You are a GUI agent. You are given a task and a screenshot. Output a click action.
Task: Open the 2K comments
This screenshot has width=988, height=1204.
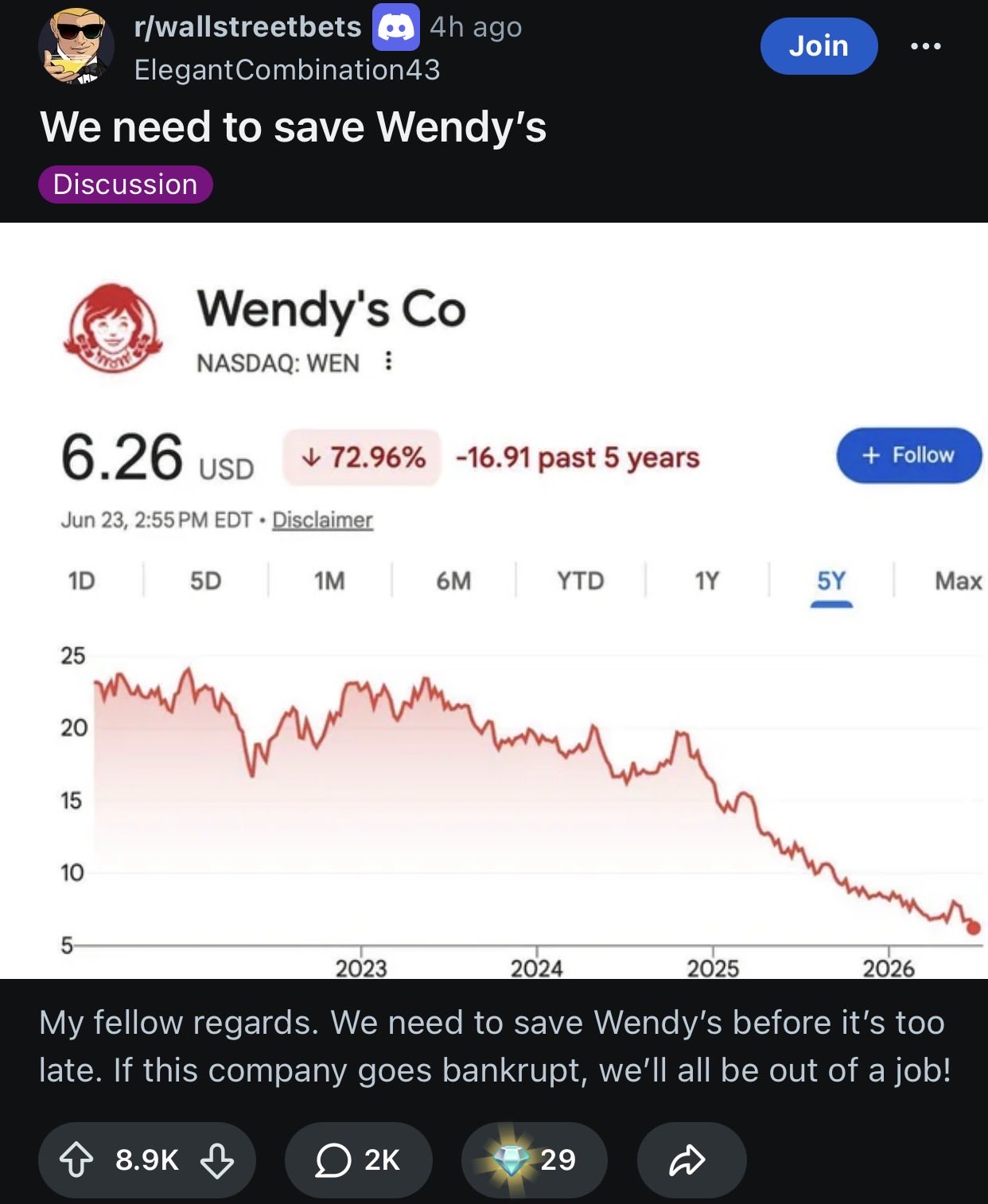(x=358, y=1159)
